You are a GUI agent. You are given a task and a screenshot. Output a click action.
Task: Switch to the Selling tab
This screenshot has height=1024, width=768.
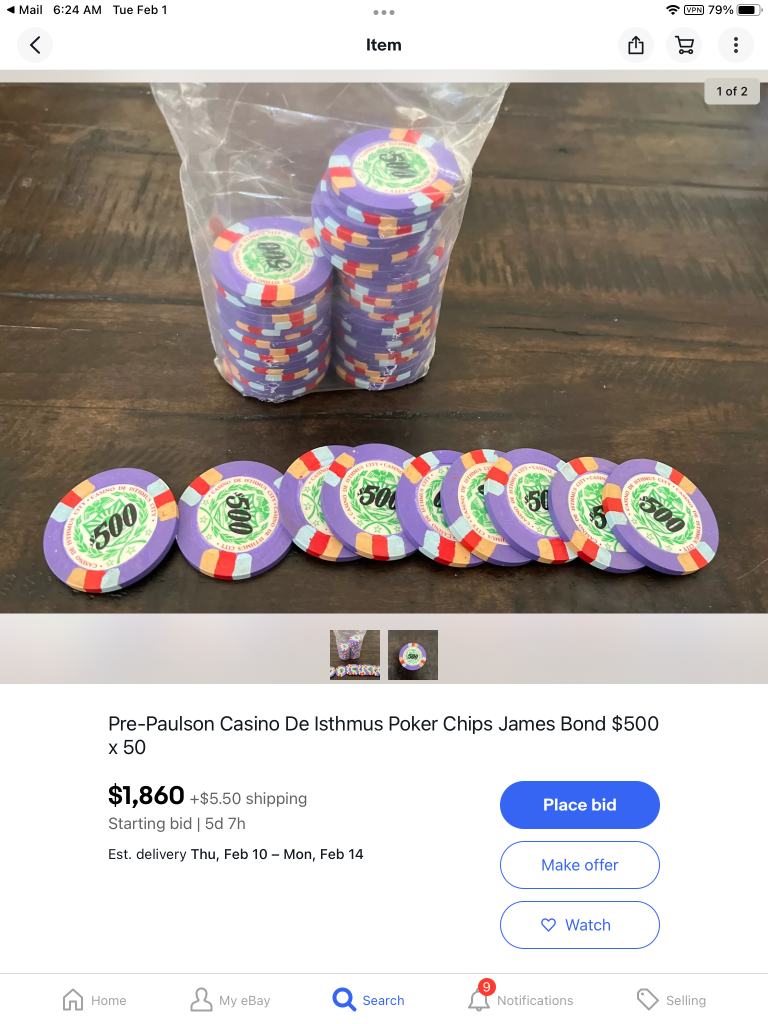[671, 1000]
